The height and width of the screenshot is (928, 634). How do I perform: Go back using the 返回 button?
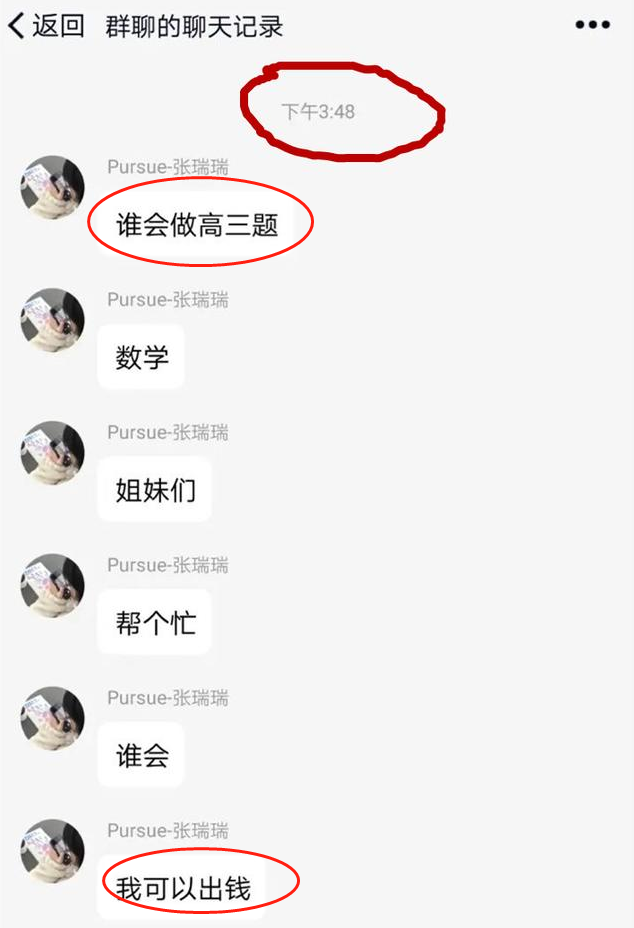click(46, 26)
